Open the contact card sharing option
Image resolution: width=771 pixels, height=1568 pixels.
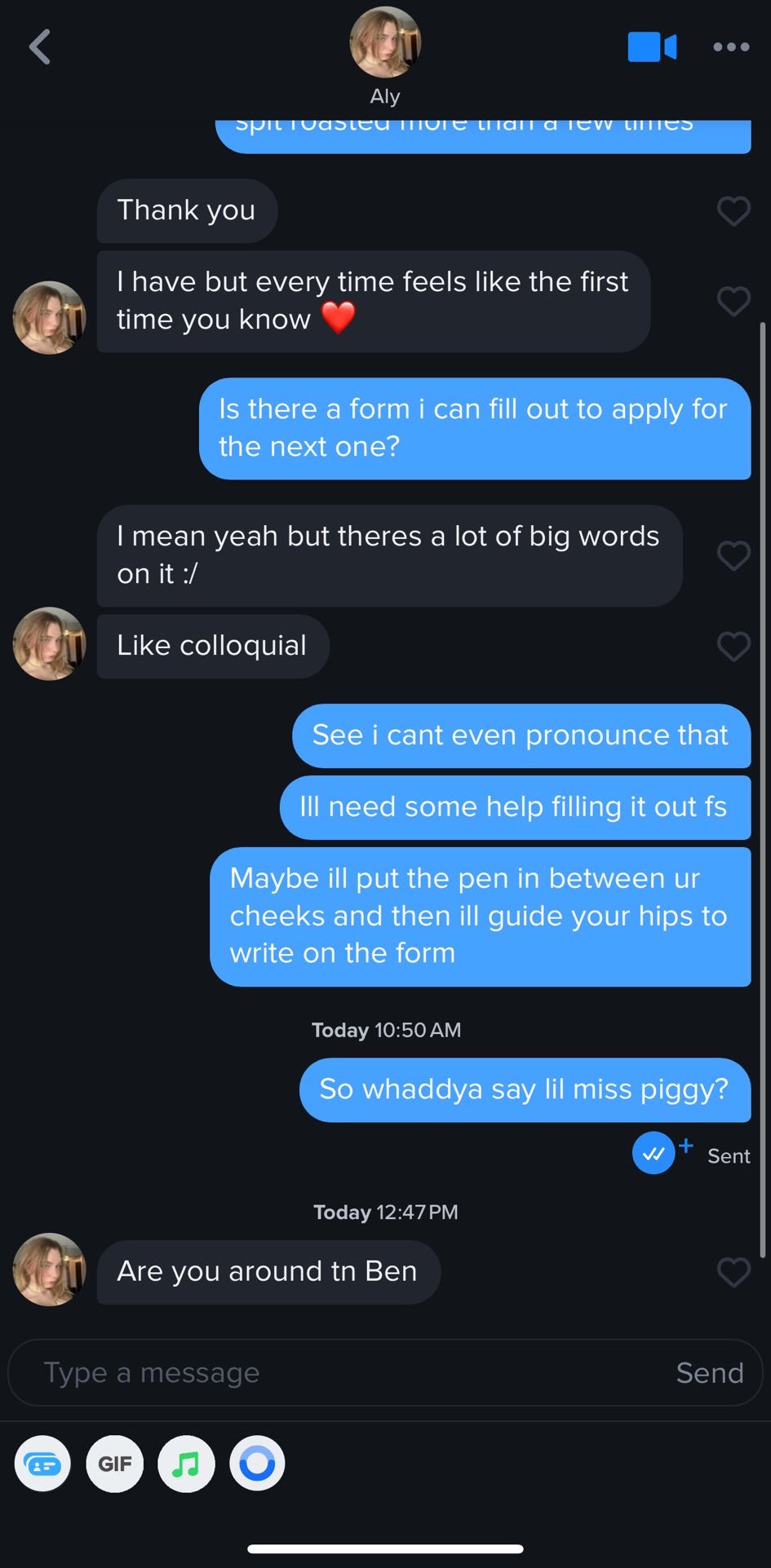pos(42,1464)
